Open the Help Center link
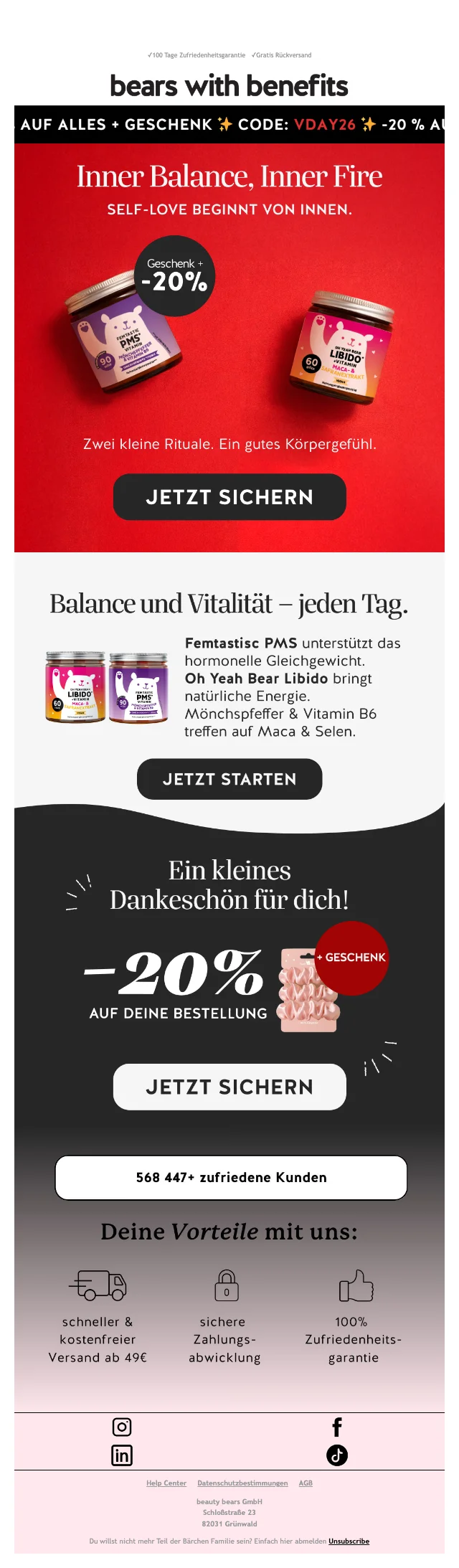Viewport: 459px width, 1568px height. 166,1483
